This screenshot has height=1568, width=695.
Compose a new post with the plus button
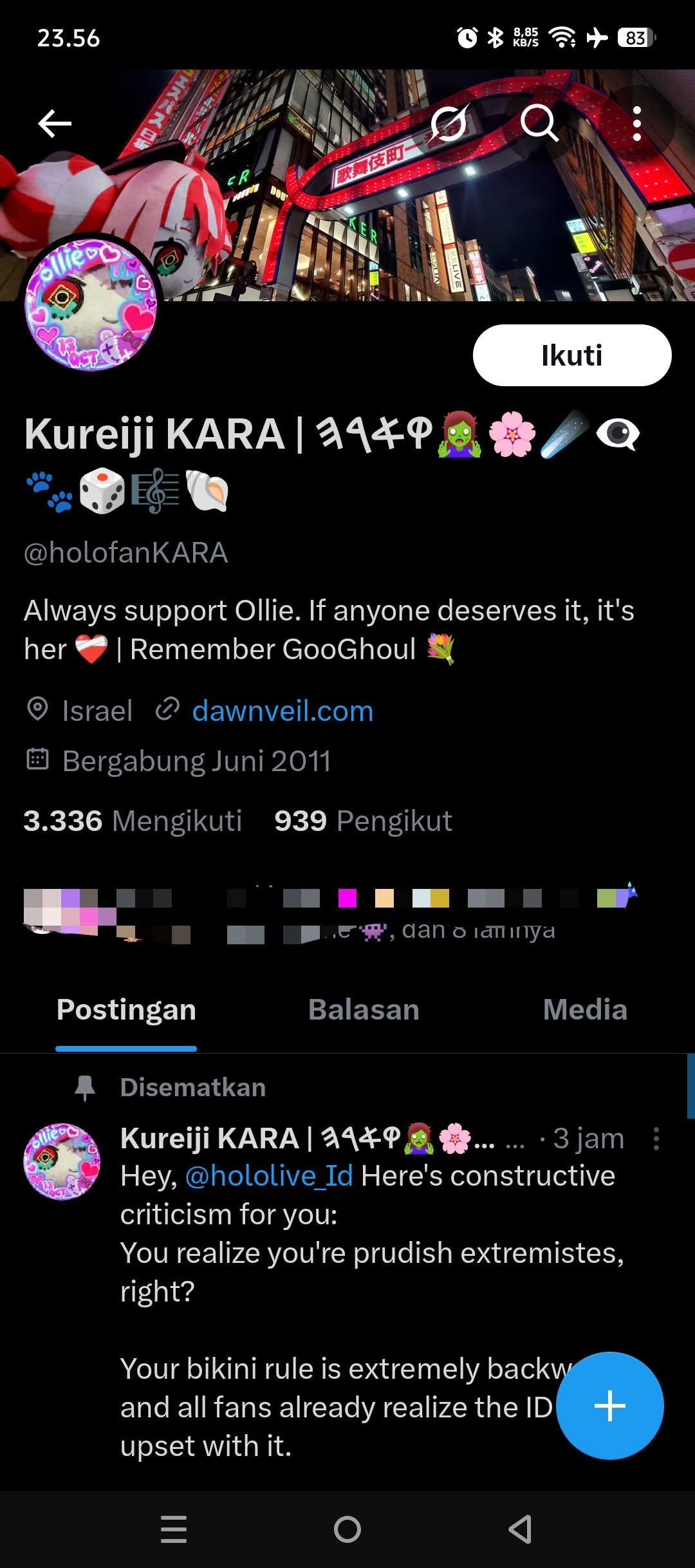(x=609, y=1406)
